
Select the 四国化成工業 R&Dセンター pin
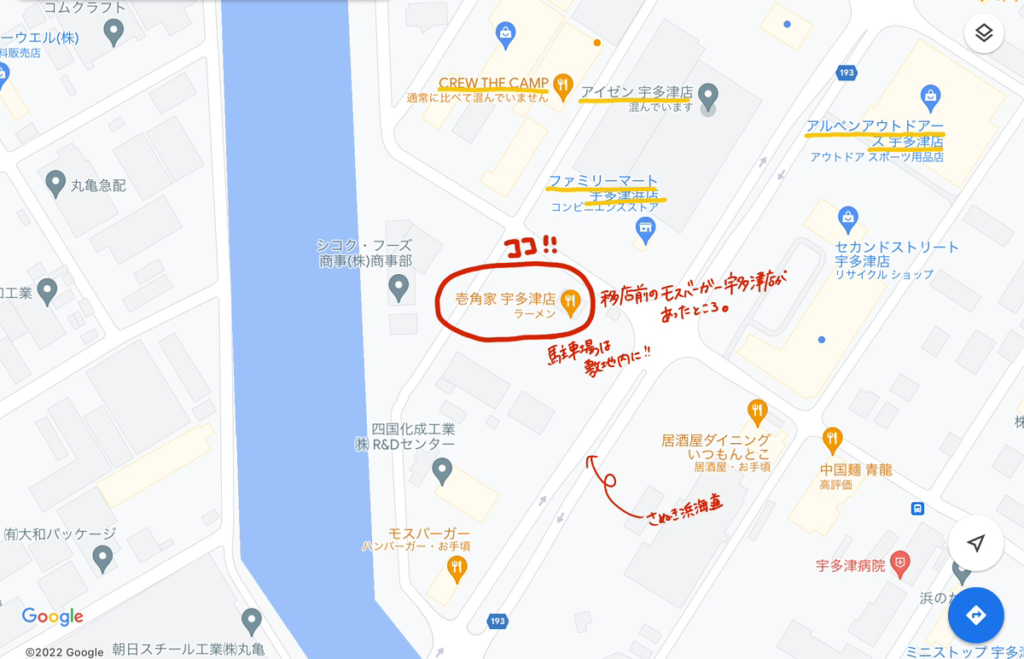(442, 468)
